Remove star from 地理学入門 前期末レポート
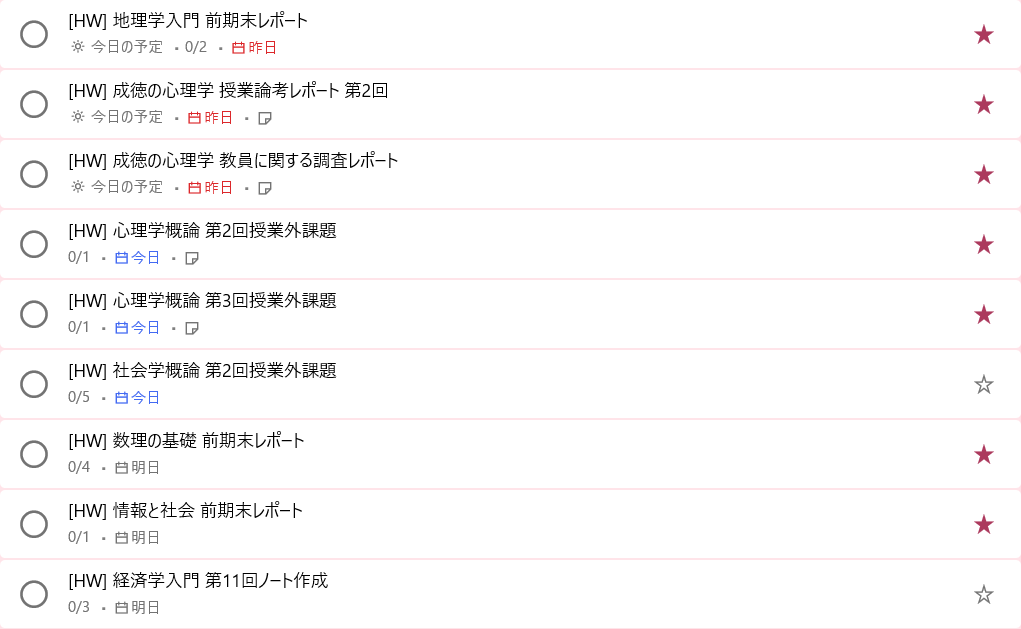The width and height of the screenshot is (1021, 629). tap(984, 35)
